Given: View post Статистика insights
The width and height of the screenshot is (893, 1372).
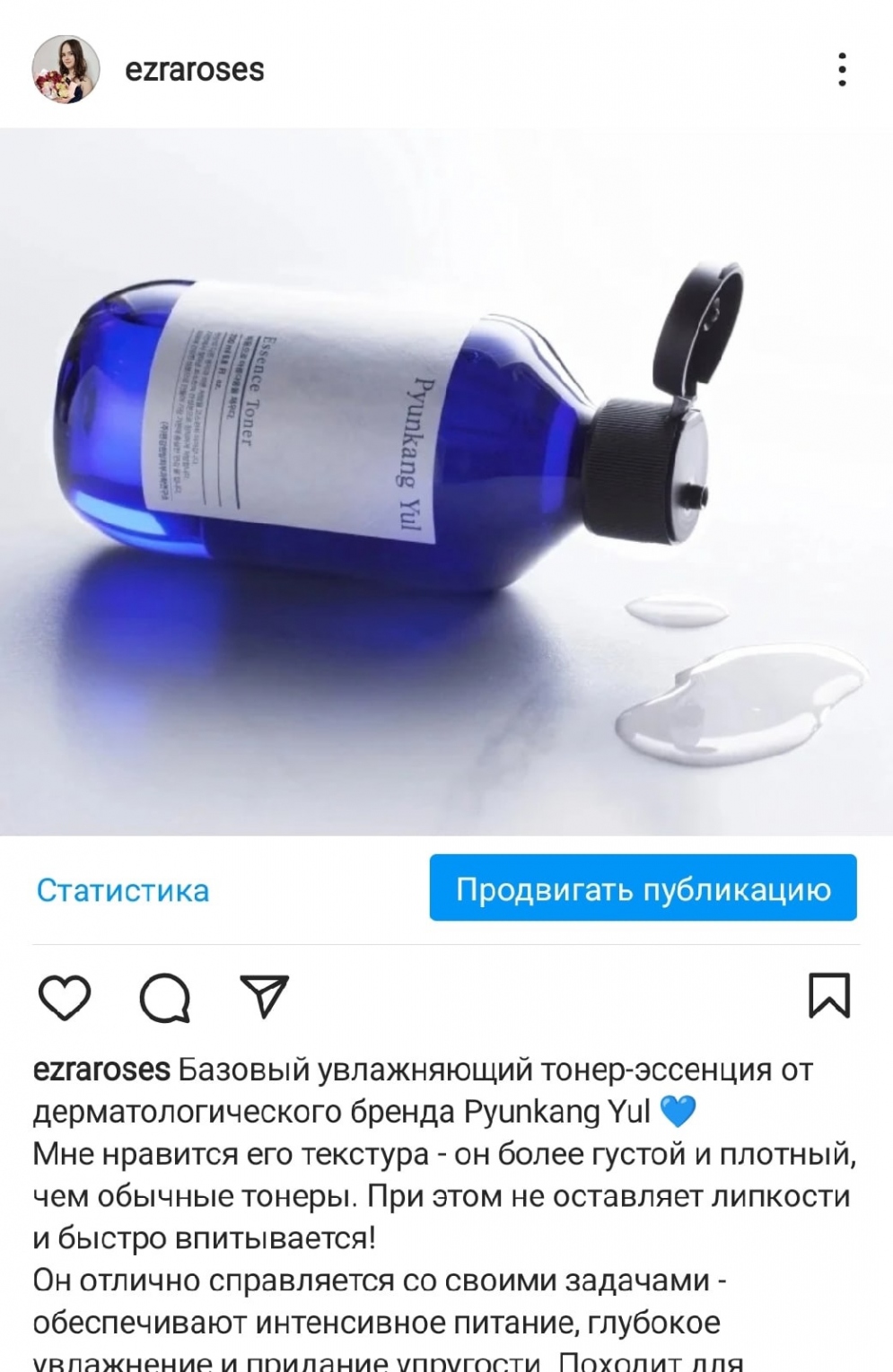Looking at the screenshot, I should point(123,890).
